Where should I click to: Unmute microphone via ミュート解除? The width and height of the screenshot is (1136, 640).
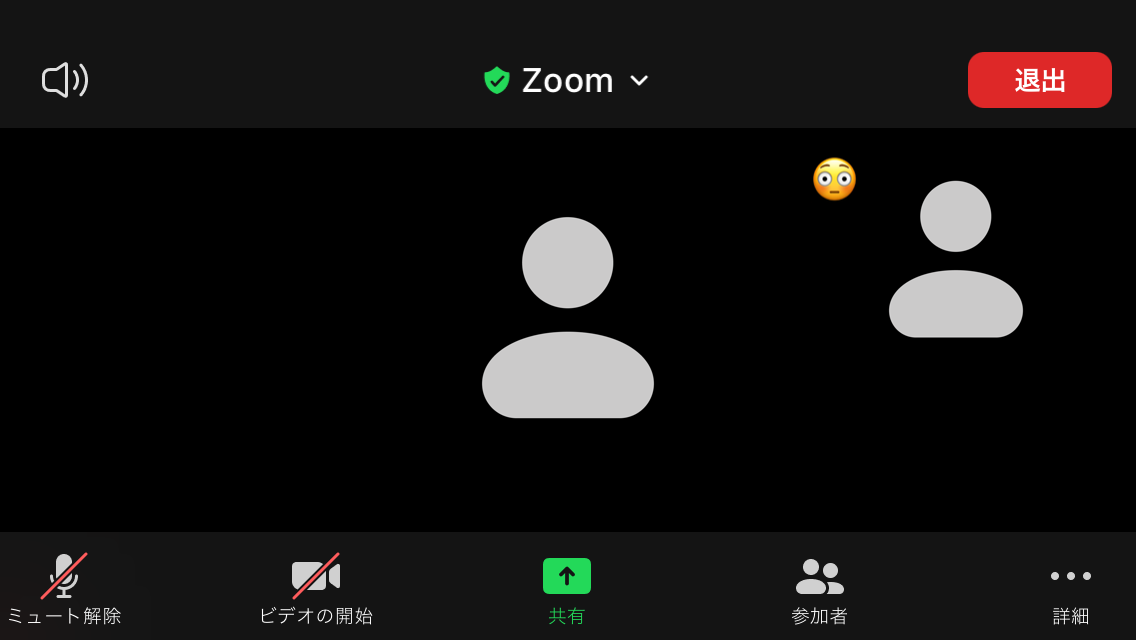click(x=64, y=588)
